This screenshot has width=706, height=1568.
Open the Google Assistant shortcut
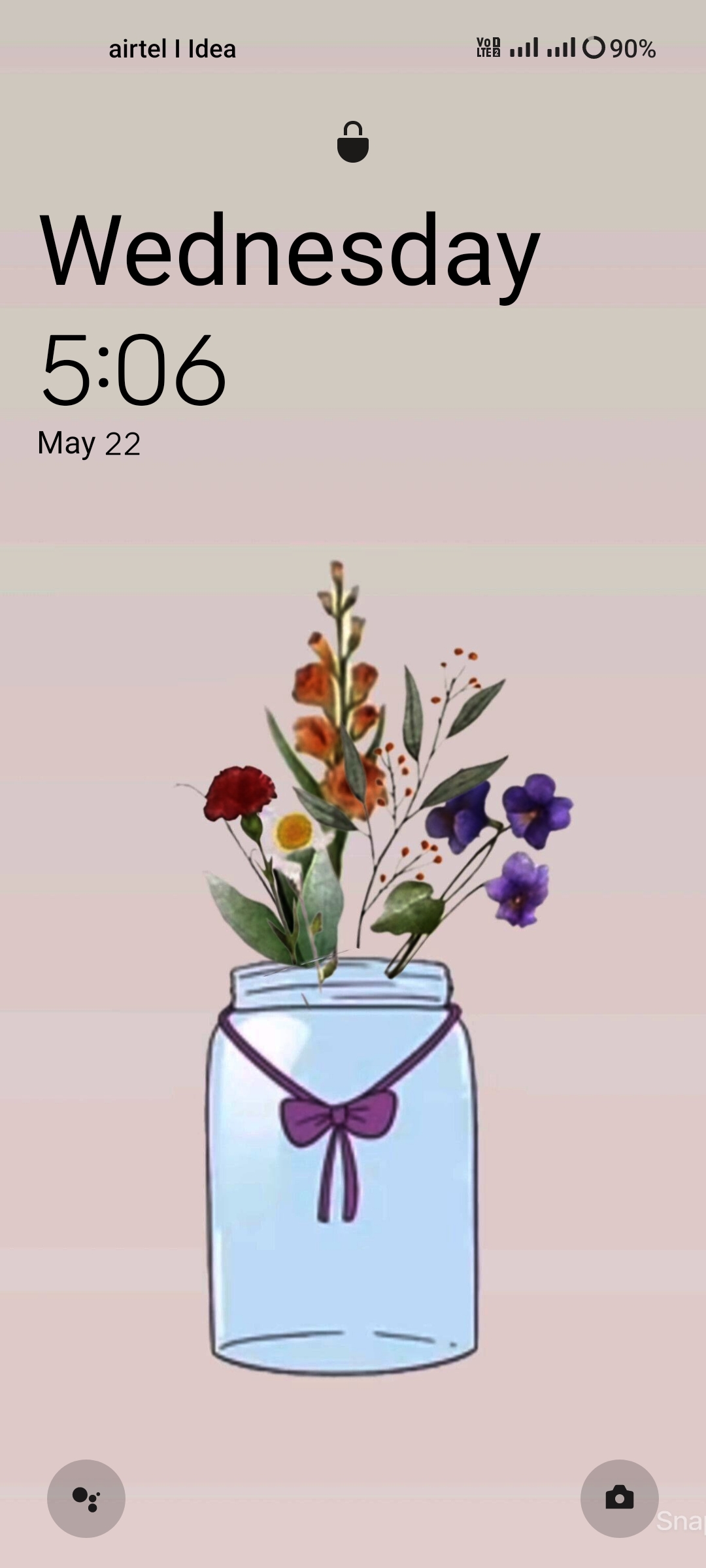point(86,1498)
